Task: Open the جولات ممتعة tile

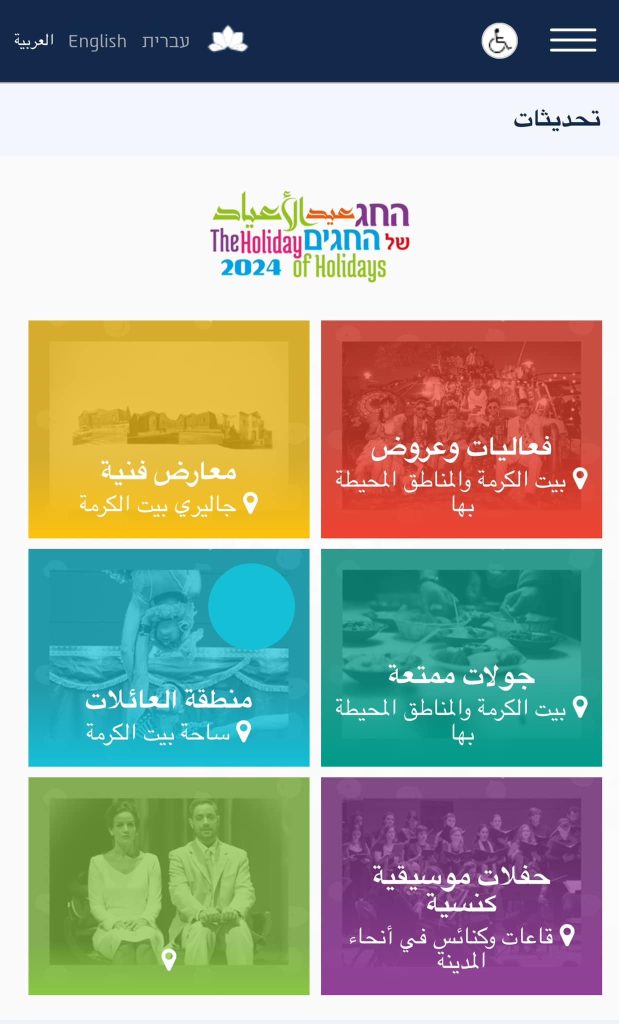Action: point(461,657)
